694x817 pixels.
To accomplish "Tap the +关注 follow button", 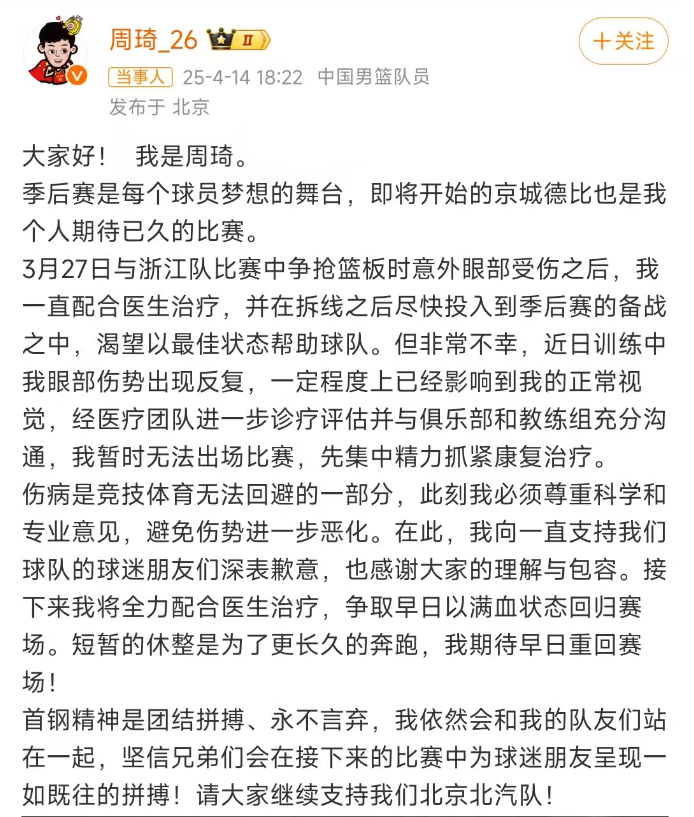I will [624, 41].
